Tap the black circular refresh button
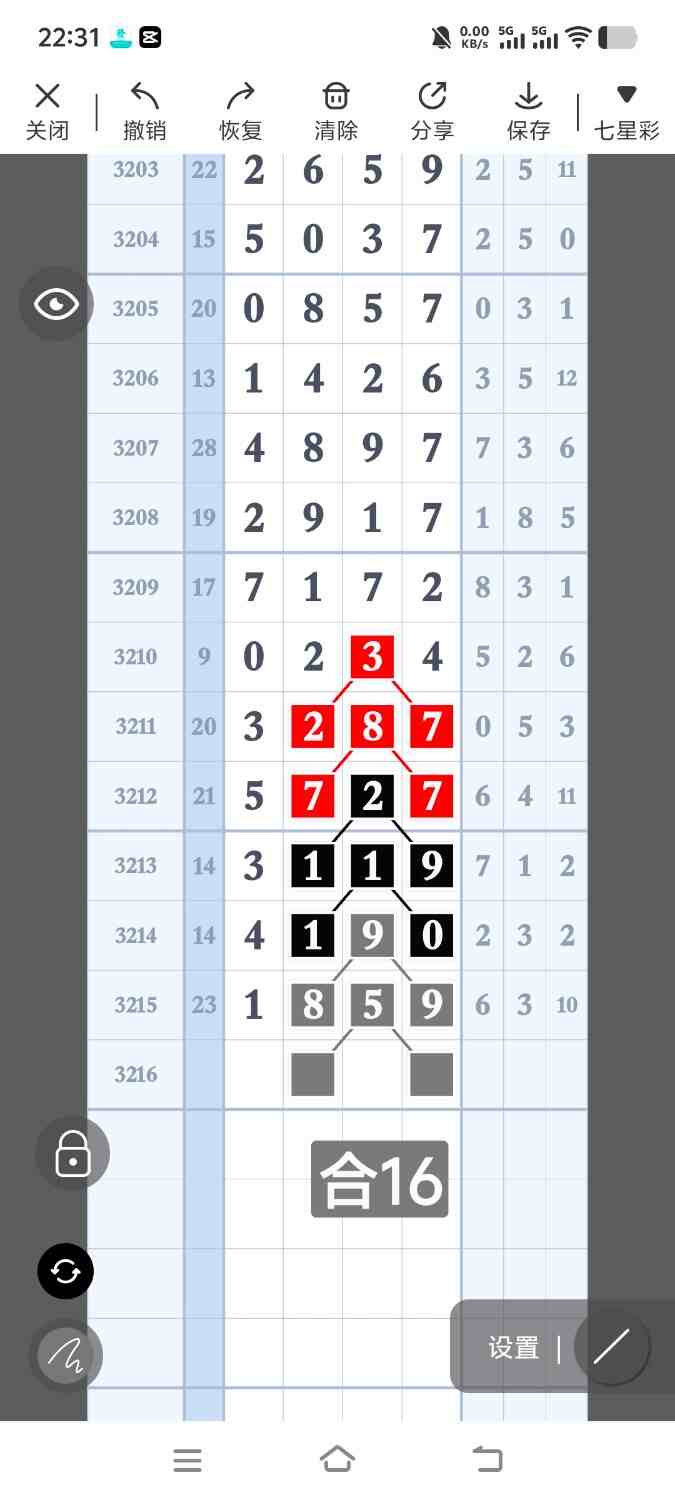 [x=66, y=1271]
